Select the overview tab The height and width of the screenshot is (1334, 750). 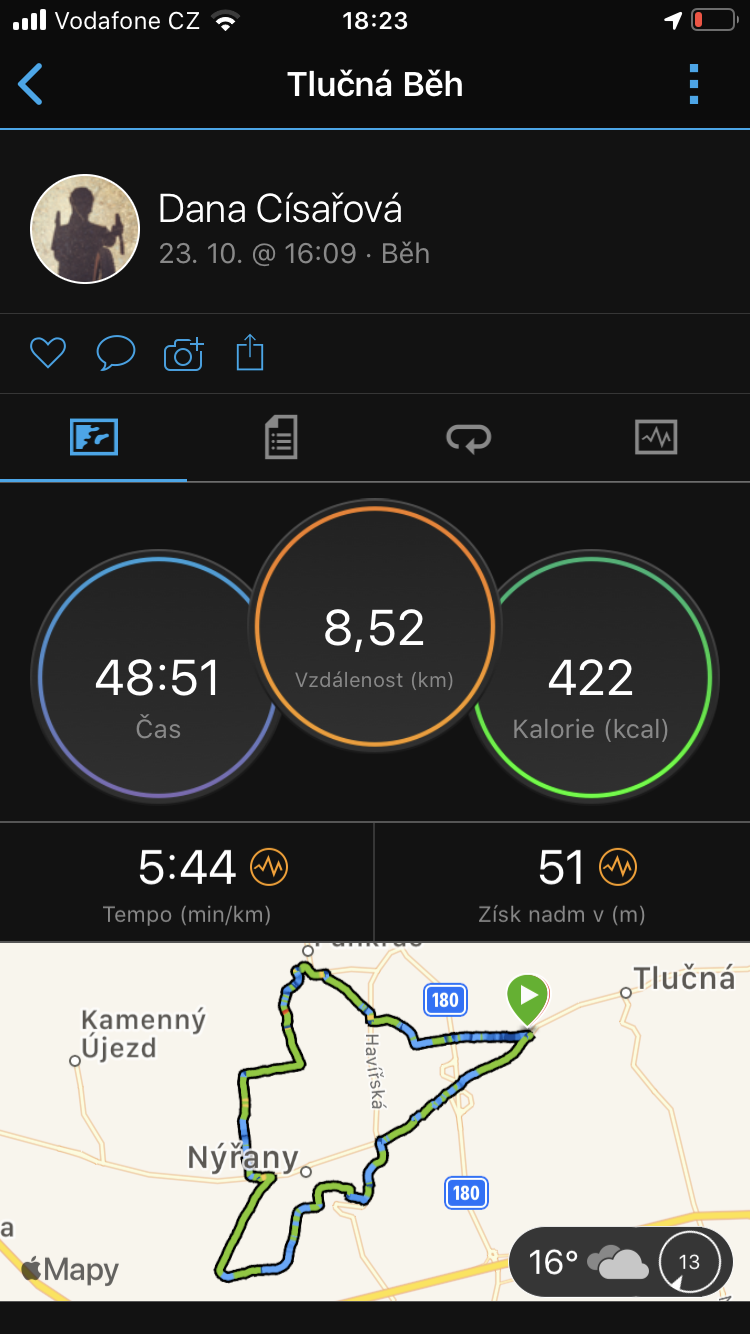point(94,438)
